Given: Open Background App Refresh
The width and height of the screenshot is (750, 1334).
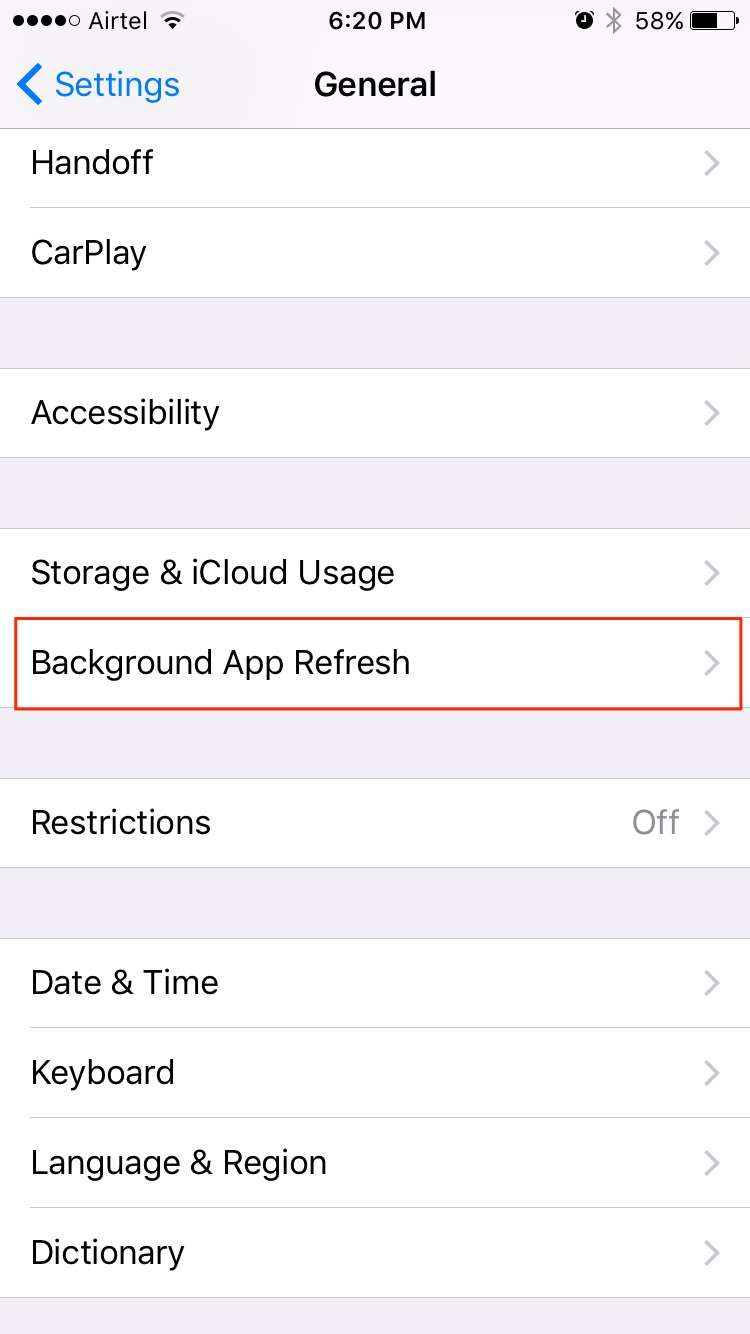Looking at the screenshot, I should pyautogui.click(x=375, y=663).
